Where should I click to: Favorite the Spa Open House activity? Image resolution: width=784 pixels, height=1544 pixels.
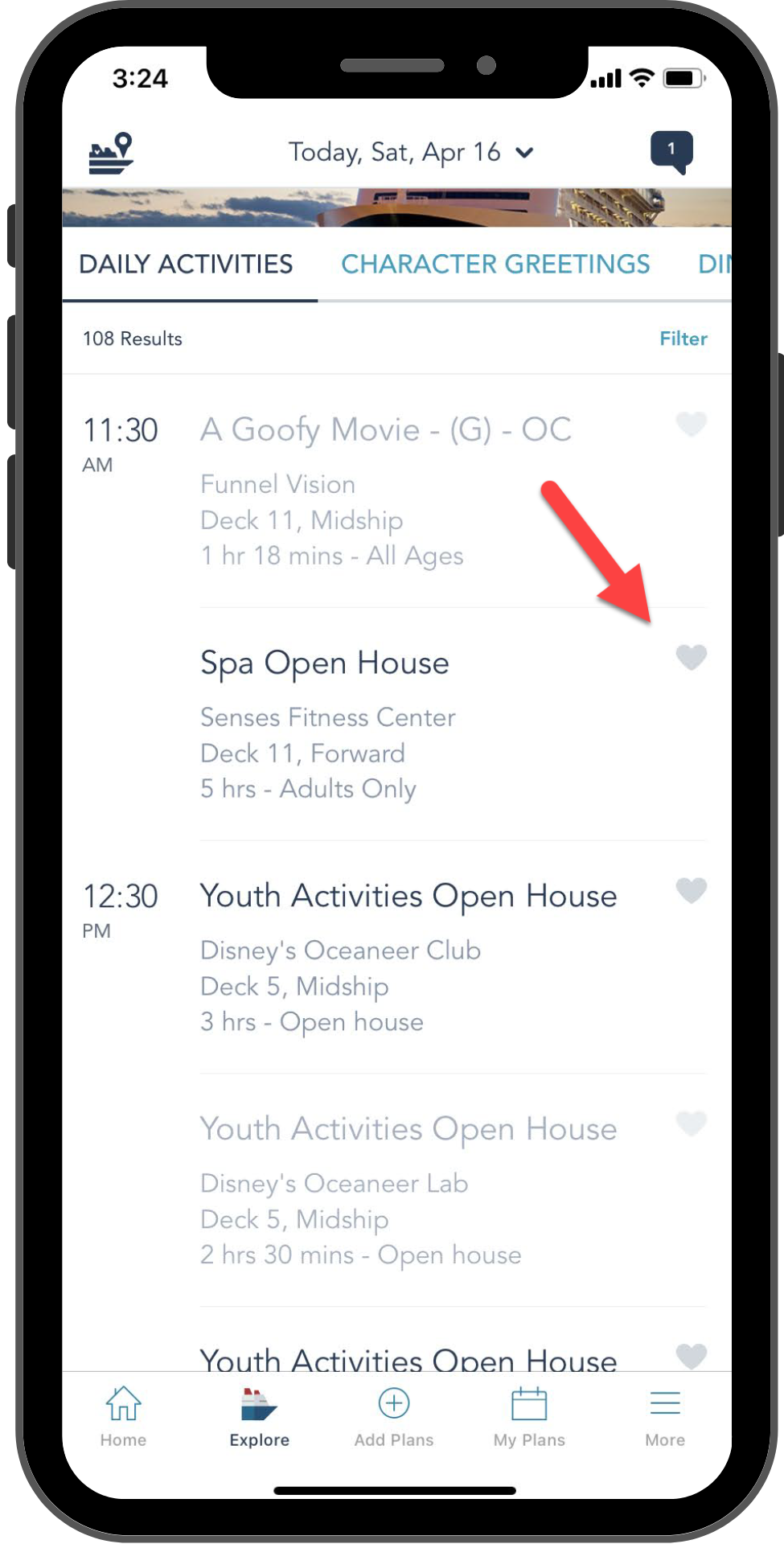click(x=692, y=657)
